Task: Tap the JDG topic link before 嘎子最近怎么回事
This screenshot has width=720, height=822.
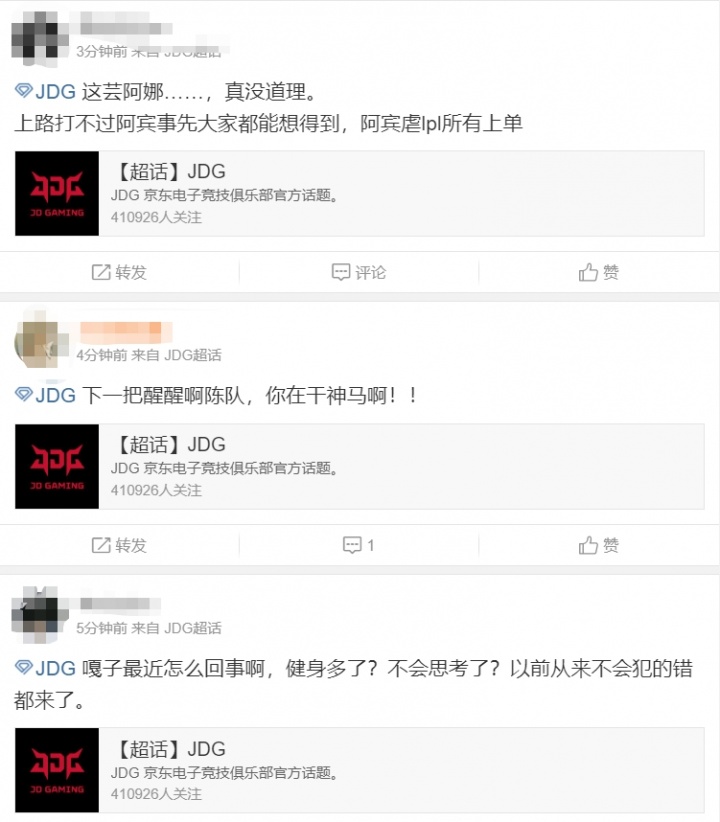Action: pyautogui.click(x=46, y=668)
